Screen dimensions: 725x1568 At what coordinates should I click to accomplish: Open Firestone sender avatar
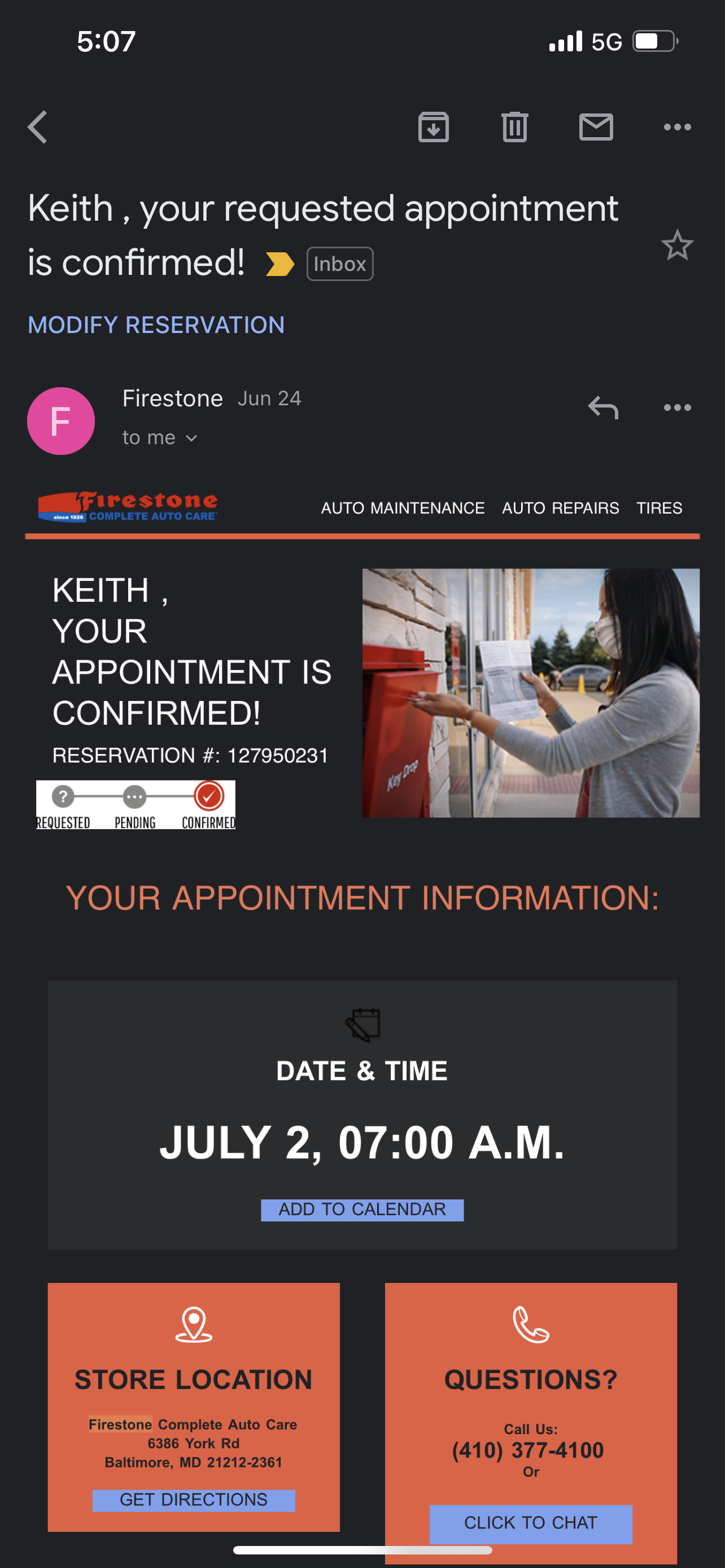[61, 421]
